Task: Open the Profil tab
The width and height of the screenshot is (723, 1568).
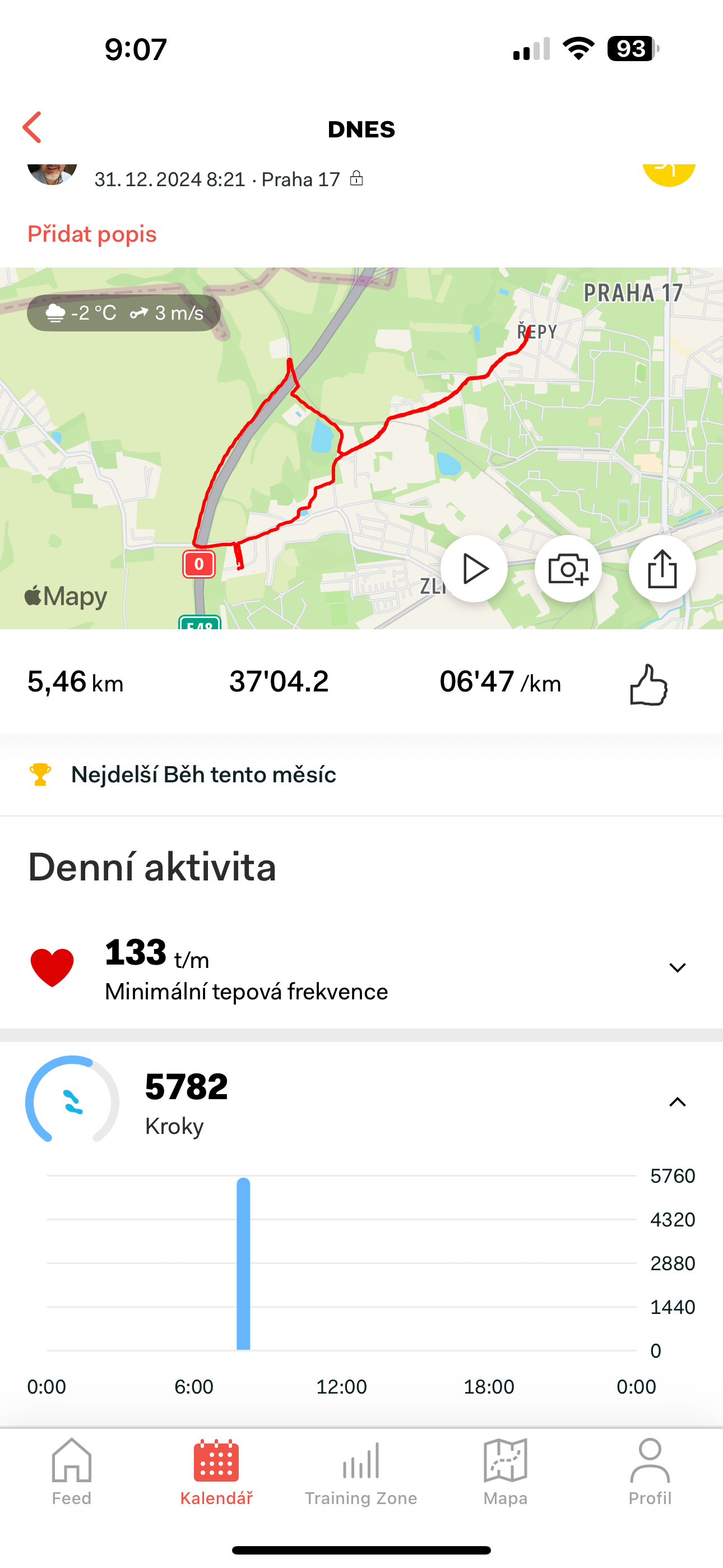Action: [650, 1472]
